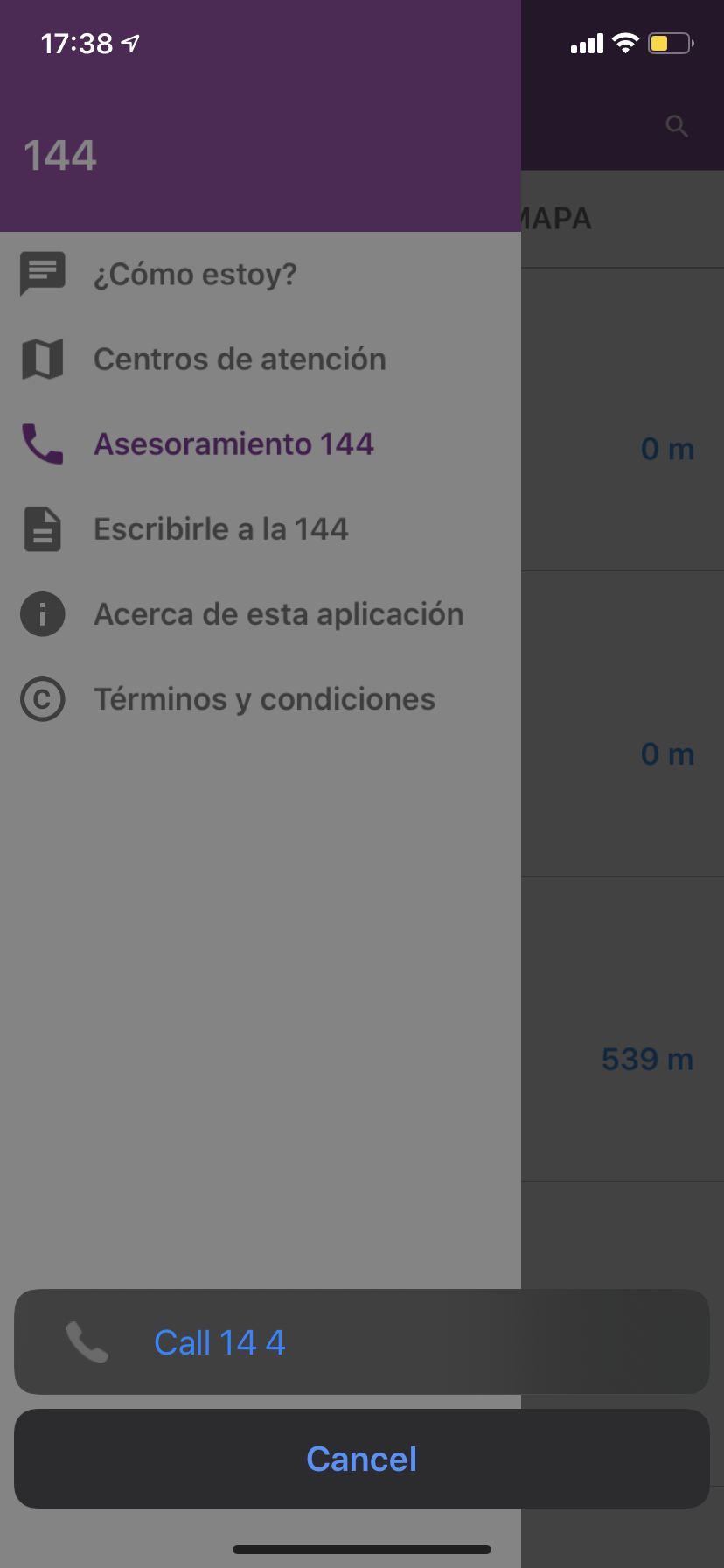The image size is (724, 1568).
Task: Tap the search magnifier icon
Action: click(x=677, y=126)
